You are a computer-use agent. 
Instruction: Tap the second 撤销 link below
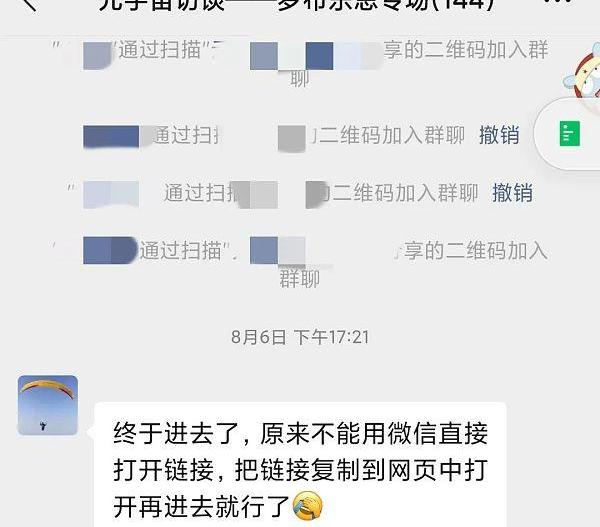click(x=512, y=193)
